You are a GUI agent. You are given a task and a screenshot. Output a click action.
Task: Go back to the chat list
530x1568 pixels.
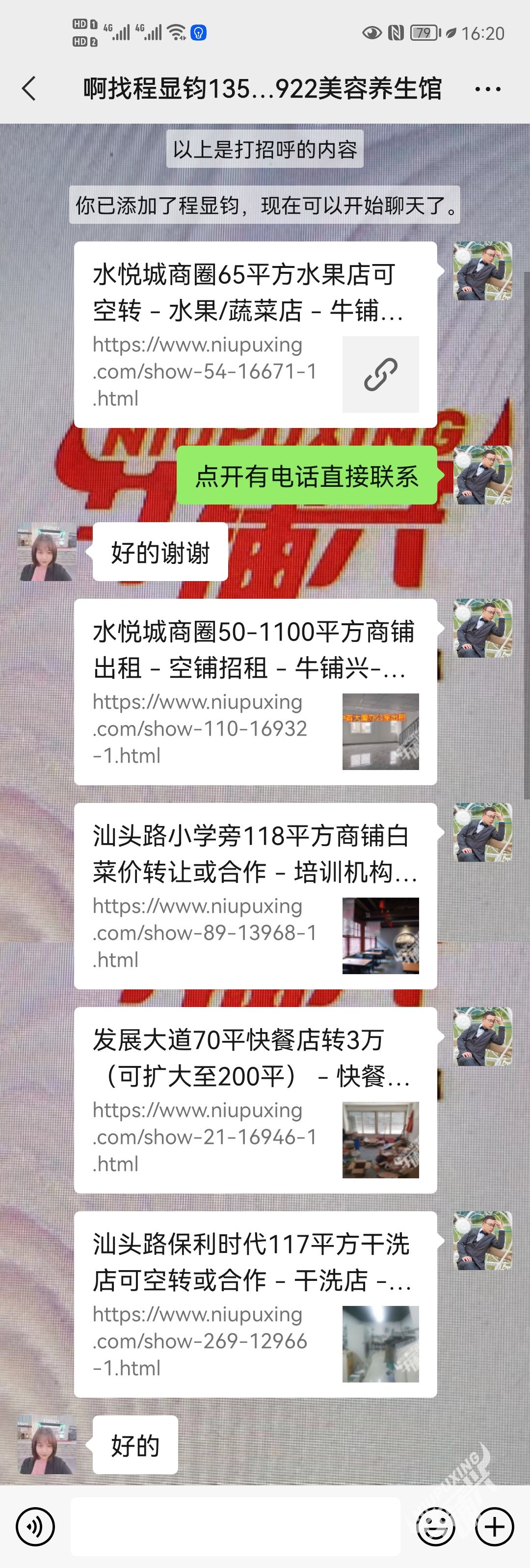(28, 89)
